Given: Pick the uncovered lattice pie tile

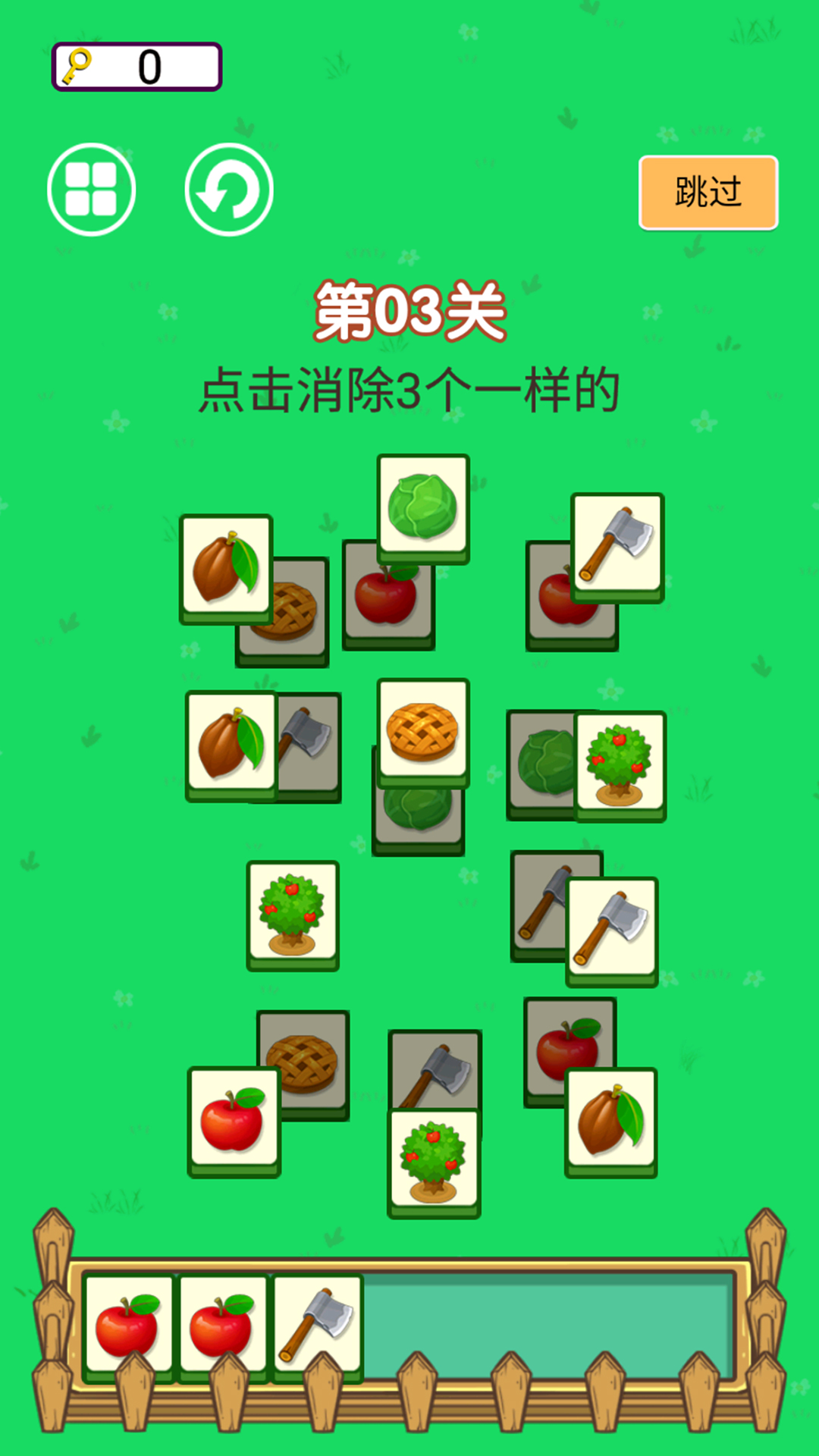Looking at the screenshot, I should tap(423, 731).
